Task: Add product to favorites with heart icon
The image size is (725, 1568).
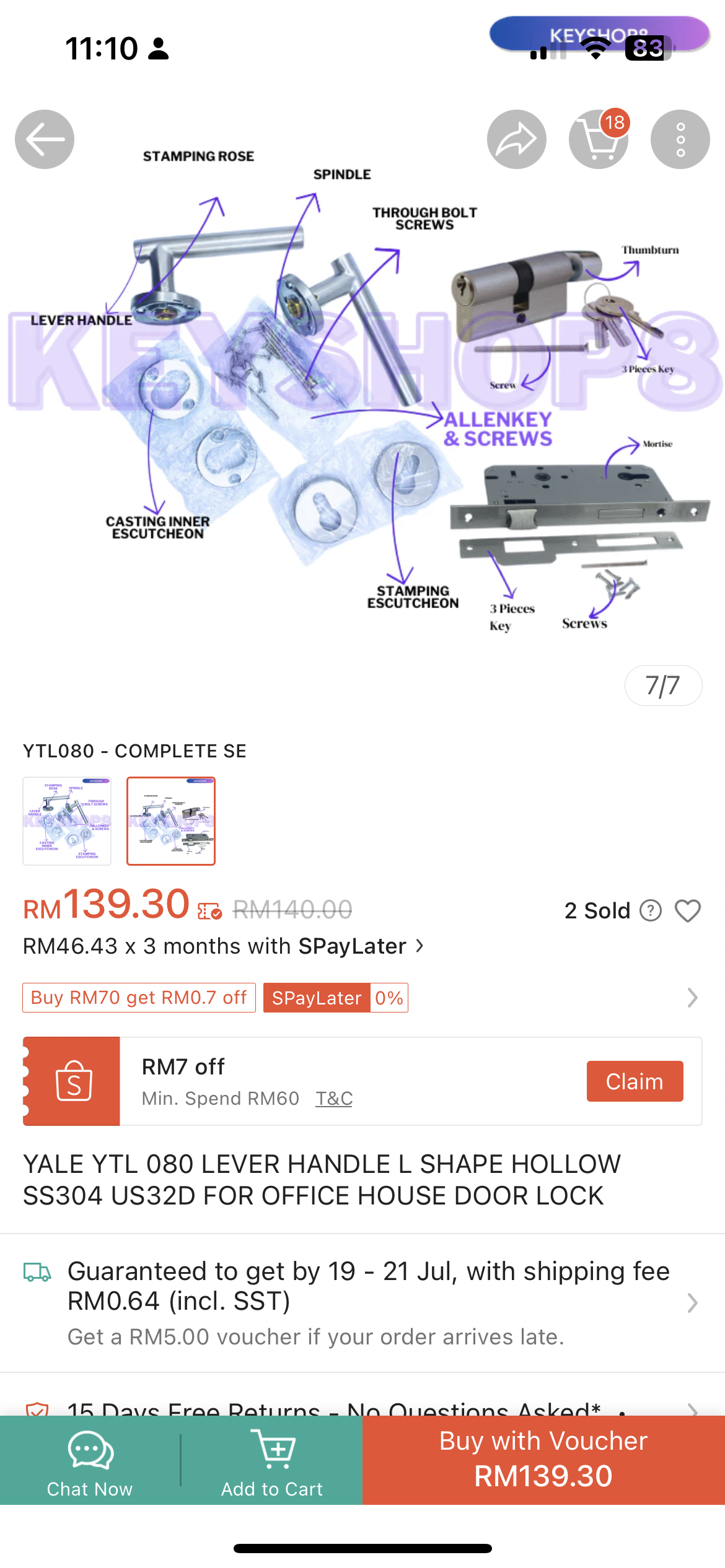Action: point(688,911)
